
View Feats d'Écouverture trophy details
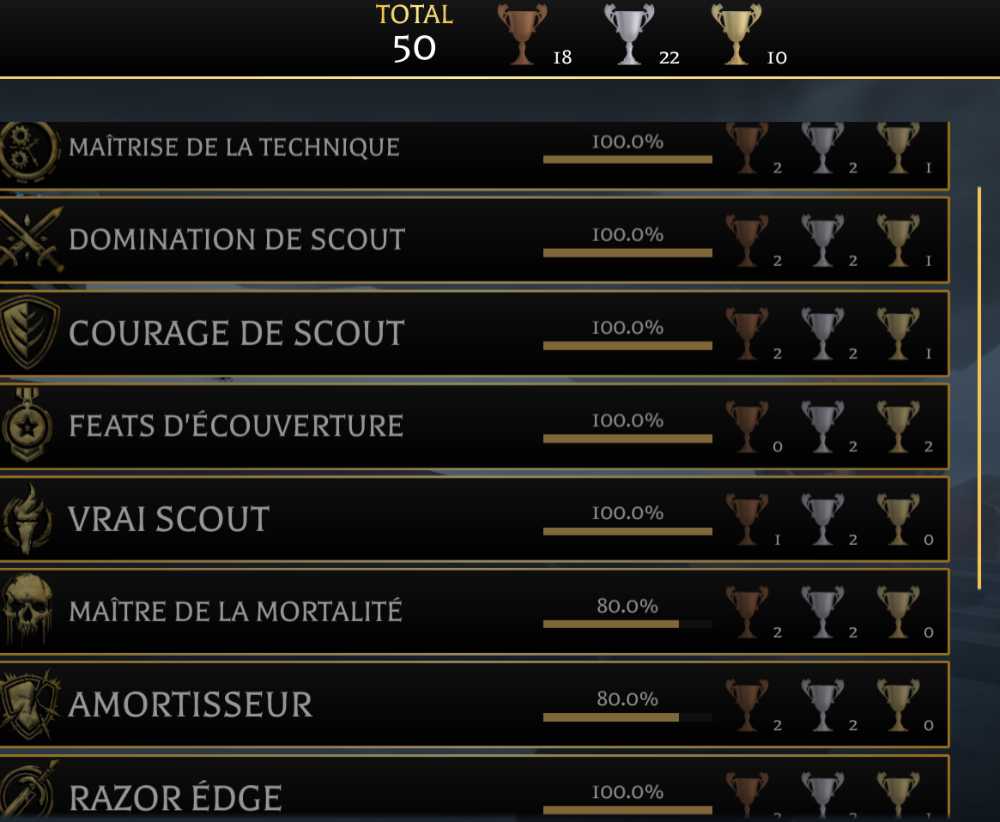pos(236,426)
